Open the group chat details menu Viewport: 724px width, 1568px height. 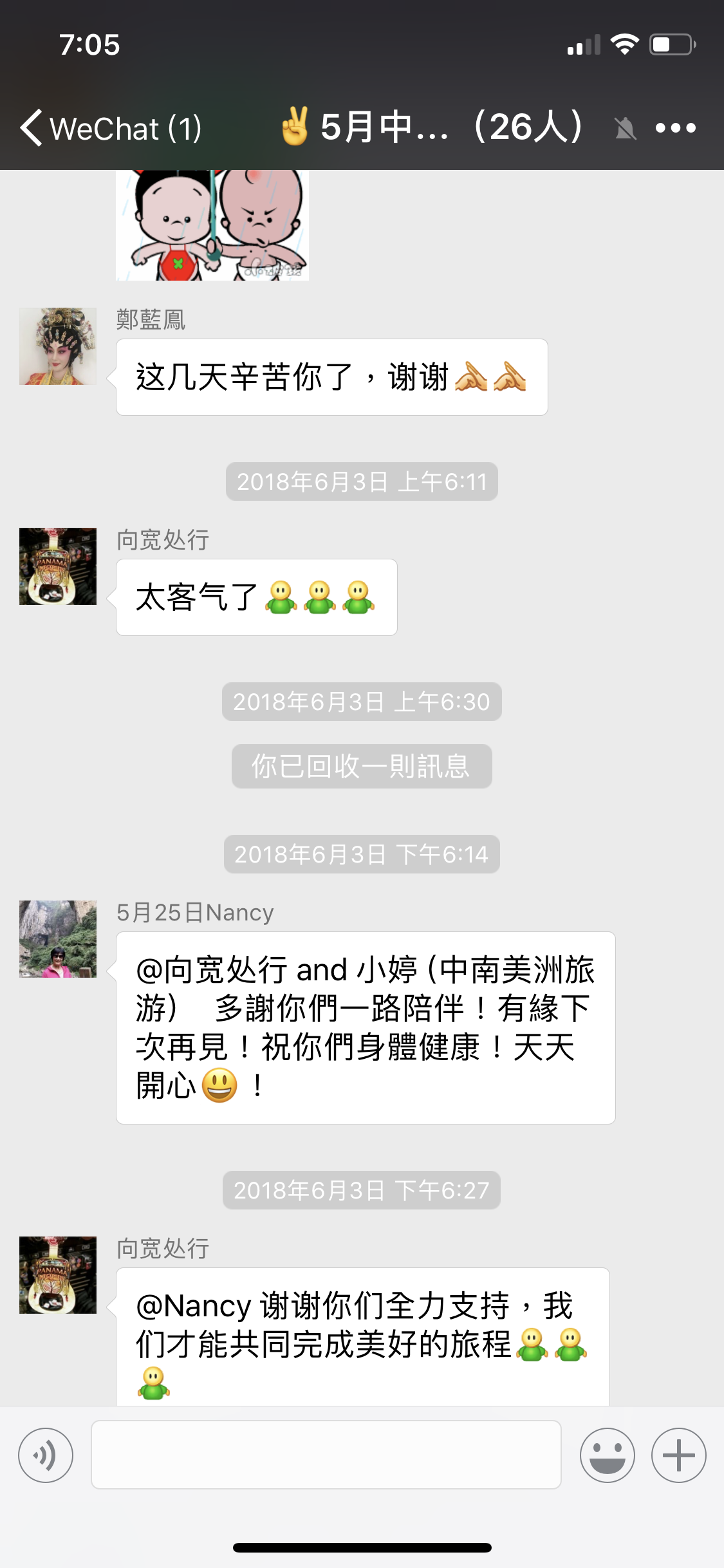click(675, 128)
